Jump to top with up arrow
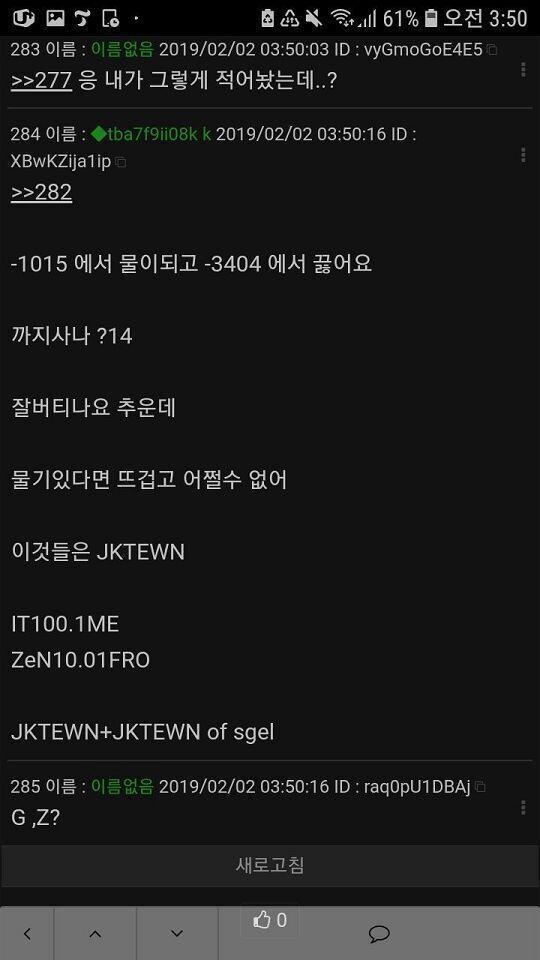 point(95,934)
